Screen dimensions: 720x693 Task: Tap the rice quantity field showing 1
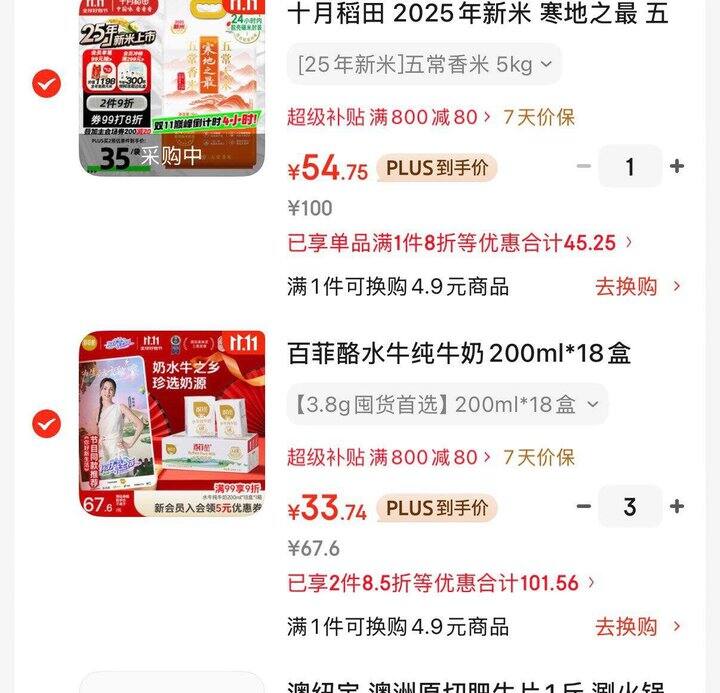630,166
